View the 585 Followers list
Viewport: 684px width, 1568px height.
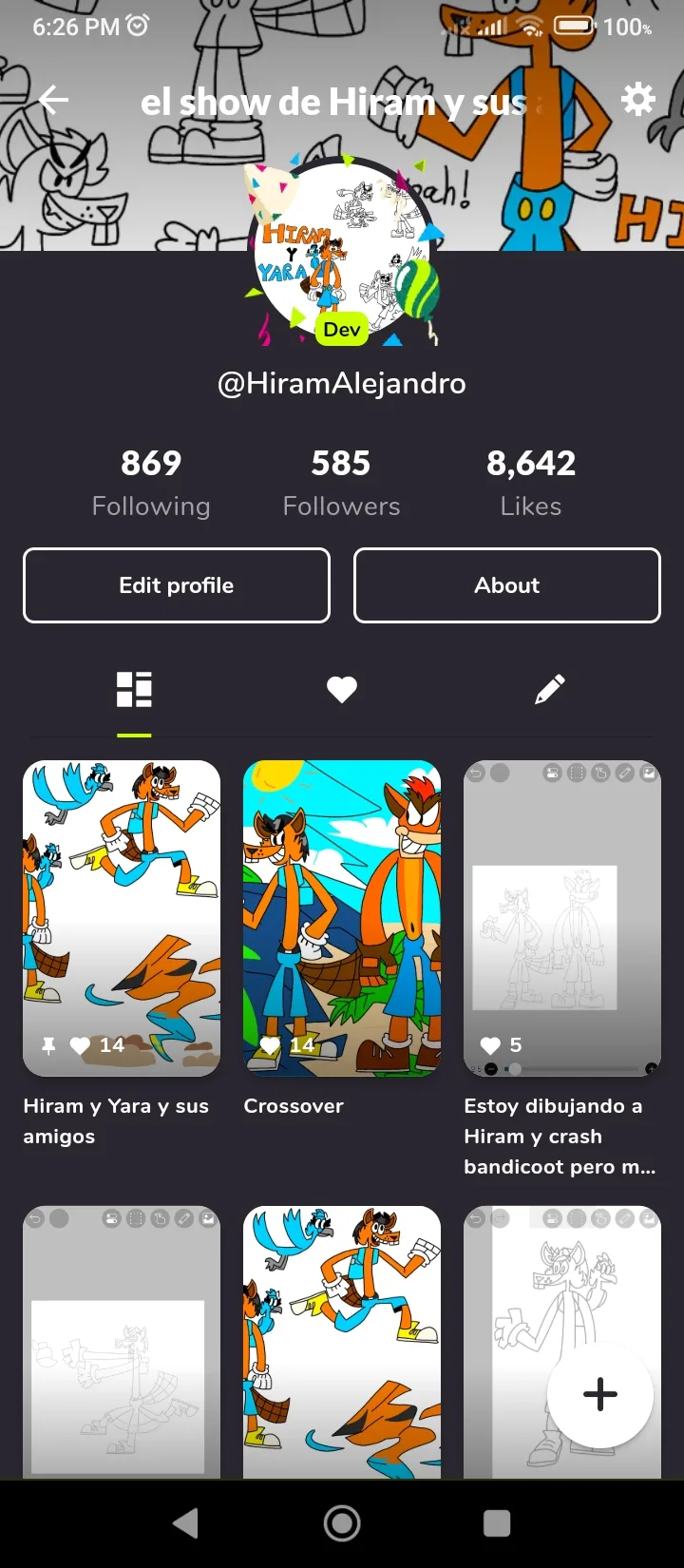click(342, 483)
